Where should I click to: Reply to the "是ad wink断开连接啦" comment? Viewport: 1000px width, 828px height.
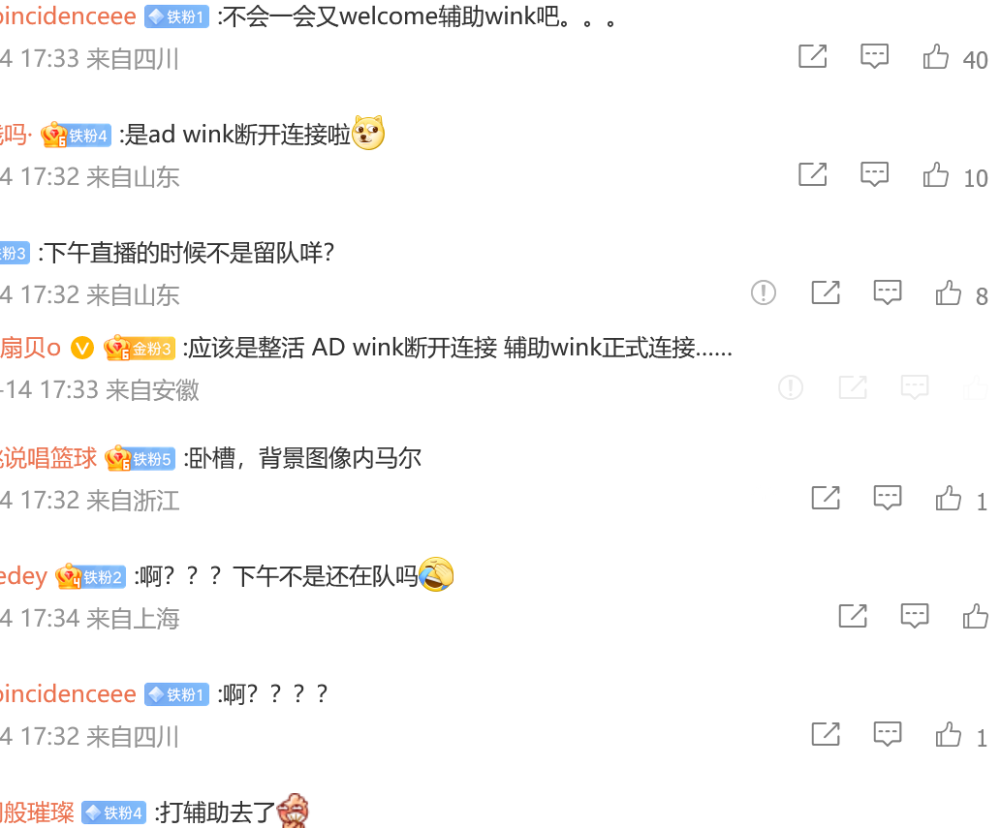pos(875,175)
